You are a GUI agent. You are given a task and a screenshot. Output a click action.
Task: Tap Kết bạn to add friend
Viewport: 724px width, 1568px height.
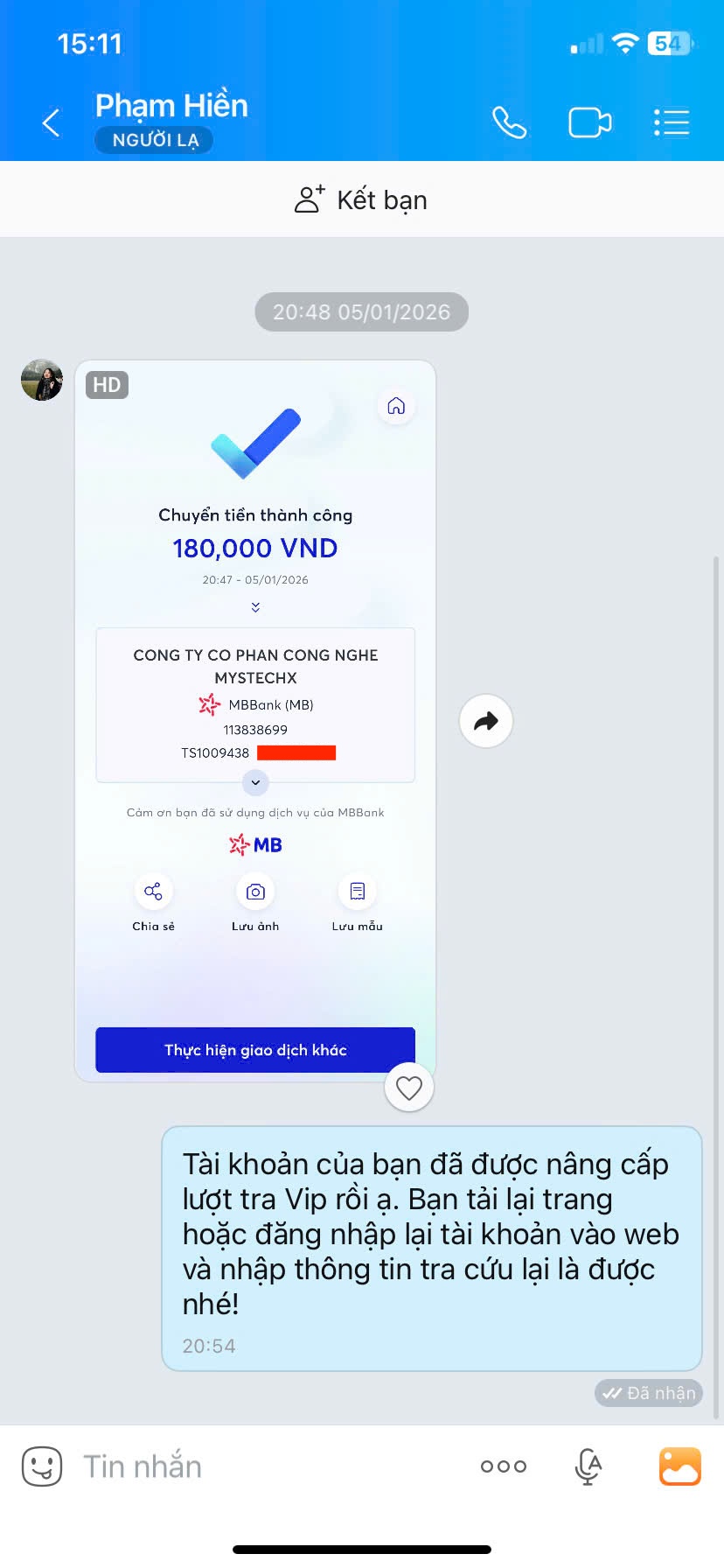click(361, 199)
